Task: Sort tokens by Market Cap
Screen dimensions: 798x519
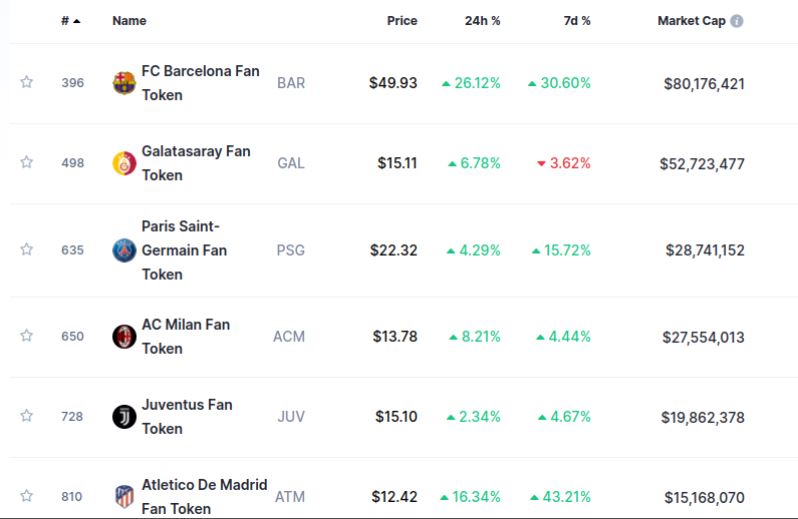Action: pyautogui.click(x=691, y=20)
